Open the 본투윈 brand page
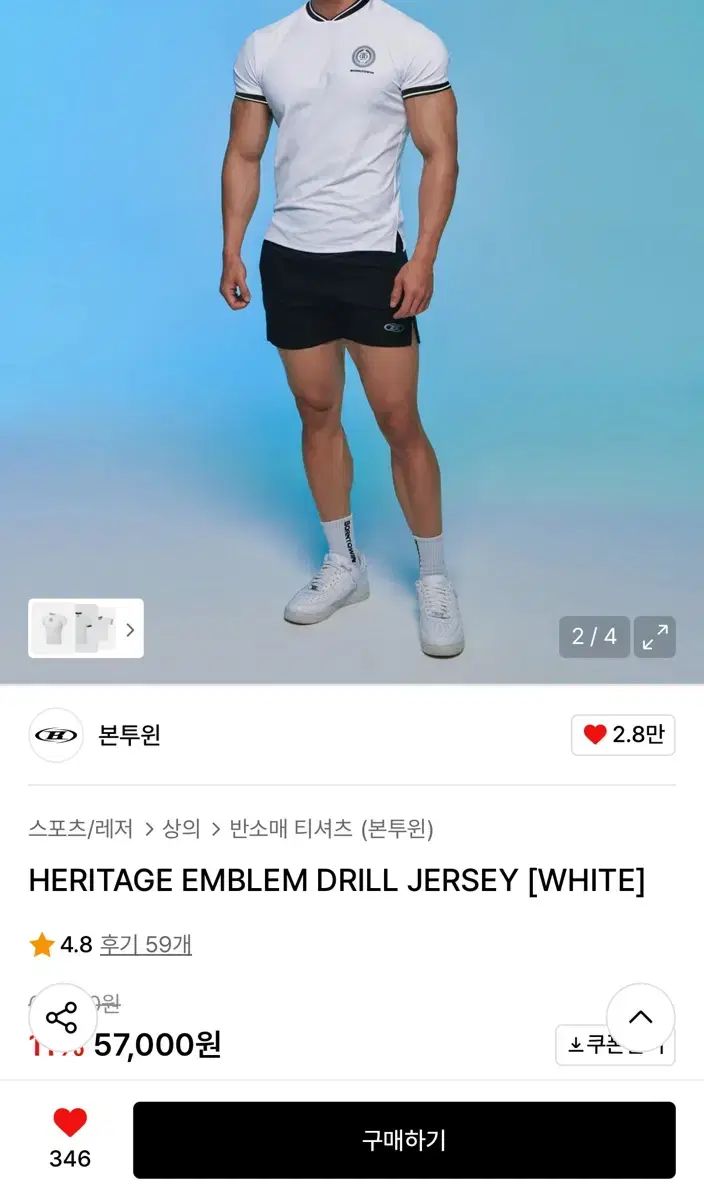The image size is (704, 1200). tap(128, 735)
